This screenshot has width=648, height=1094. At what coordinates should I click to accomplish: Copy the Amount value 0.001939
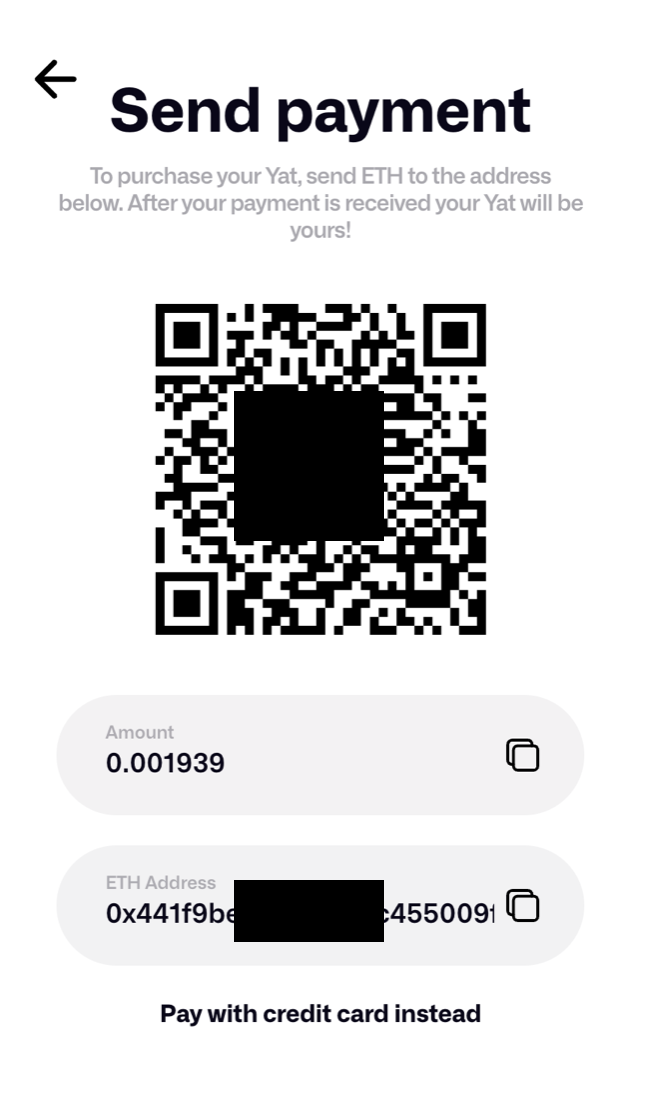(x=522, y=755)
